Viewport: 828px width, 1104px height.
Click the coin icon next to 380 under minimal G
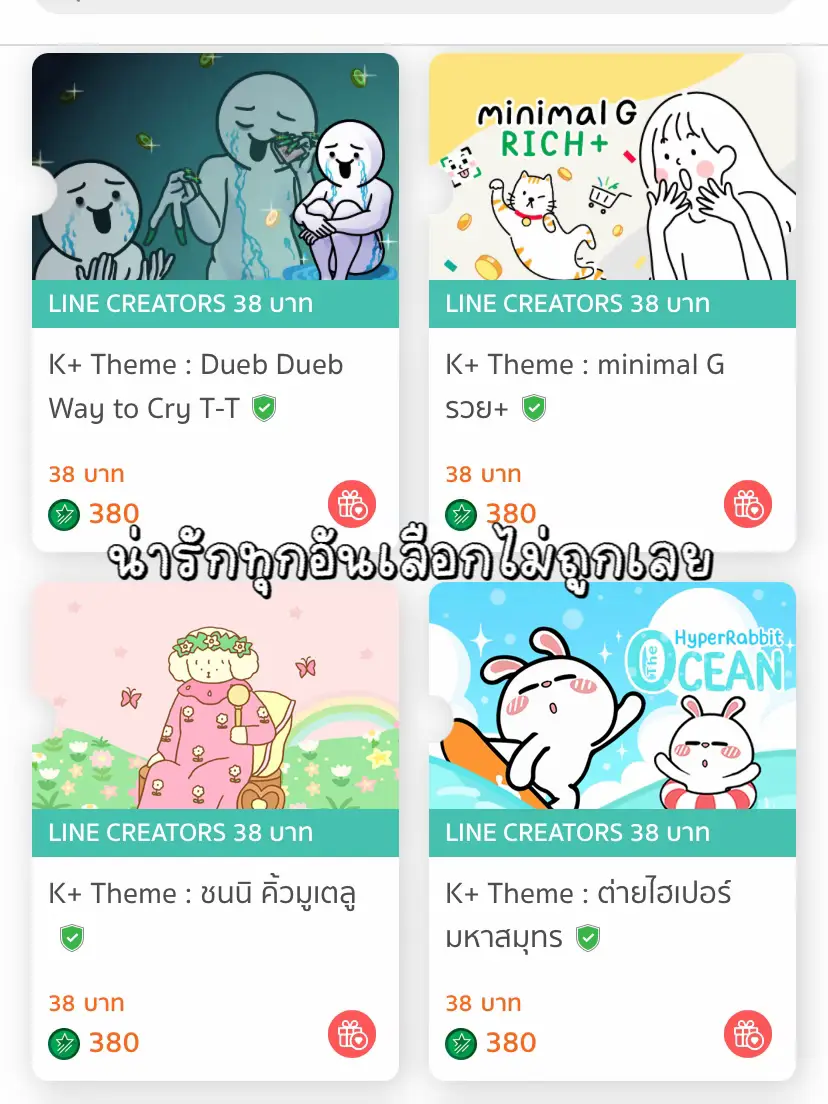point(460,513)
